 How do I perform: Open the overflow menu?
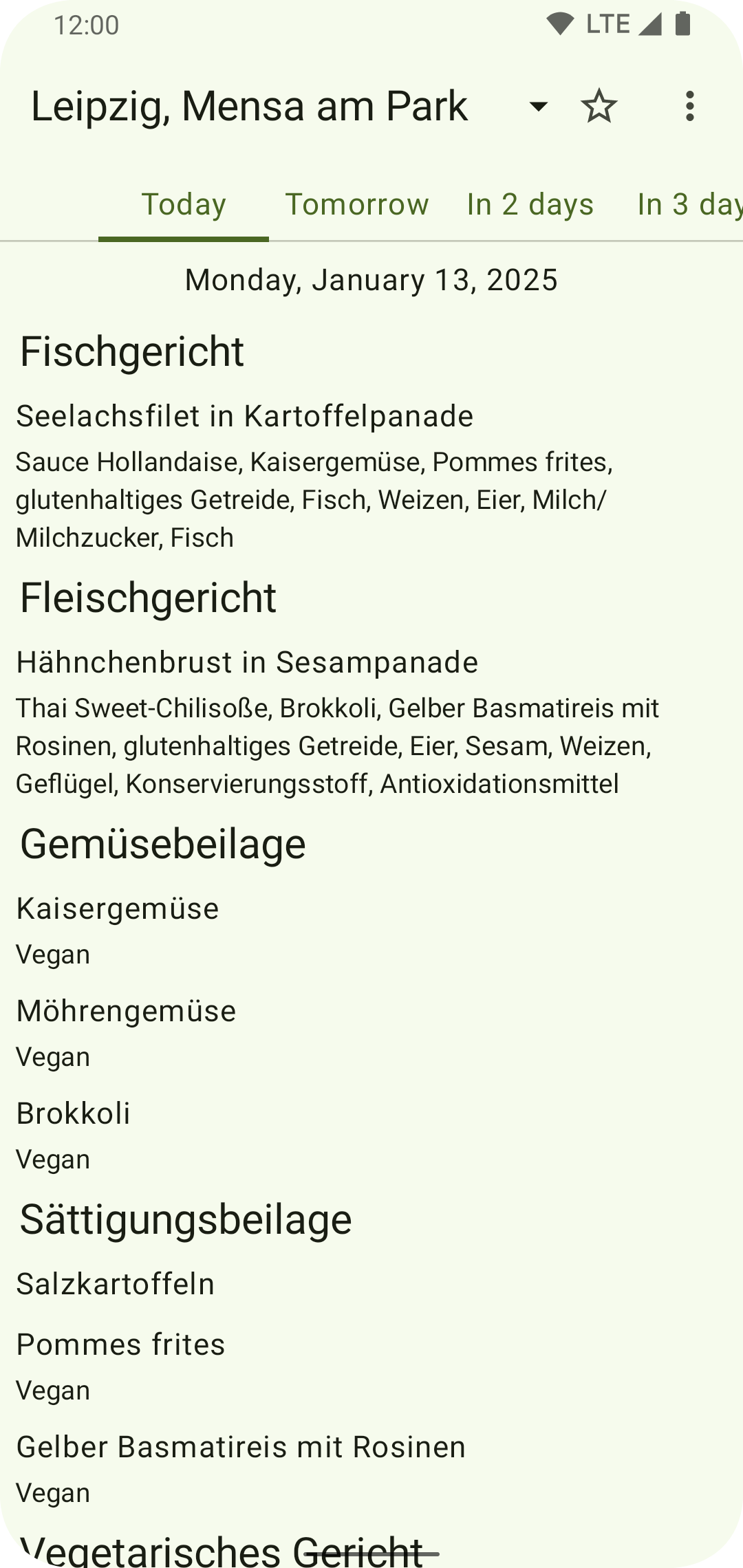689,107
